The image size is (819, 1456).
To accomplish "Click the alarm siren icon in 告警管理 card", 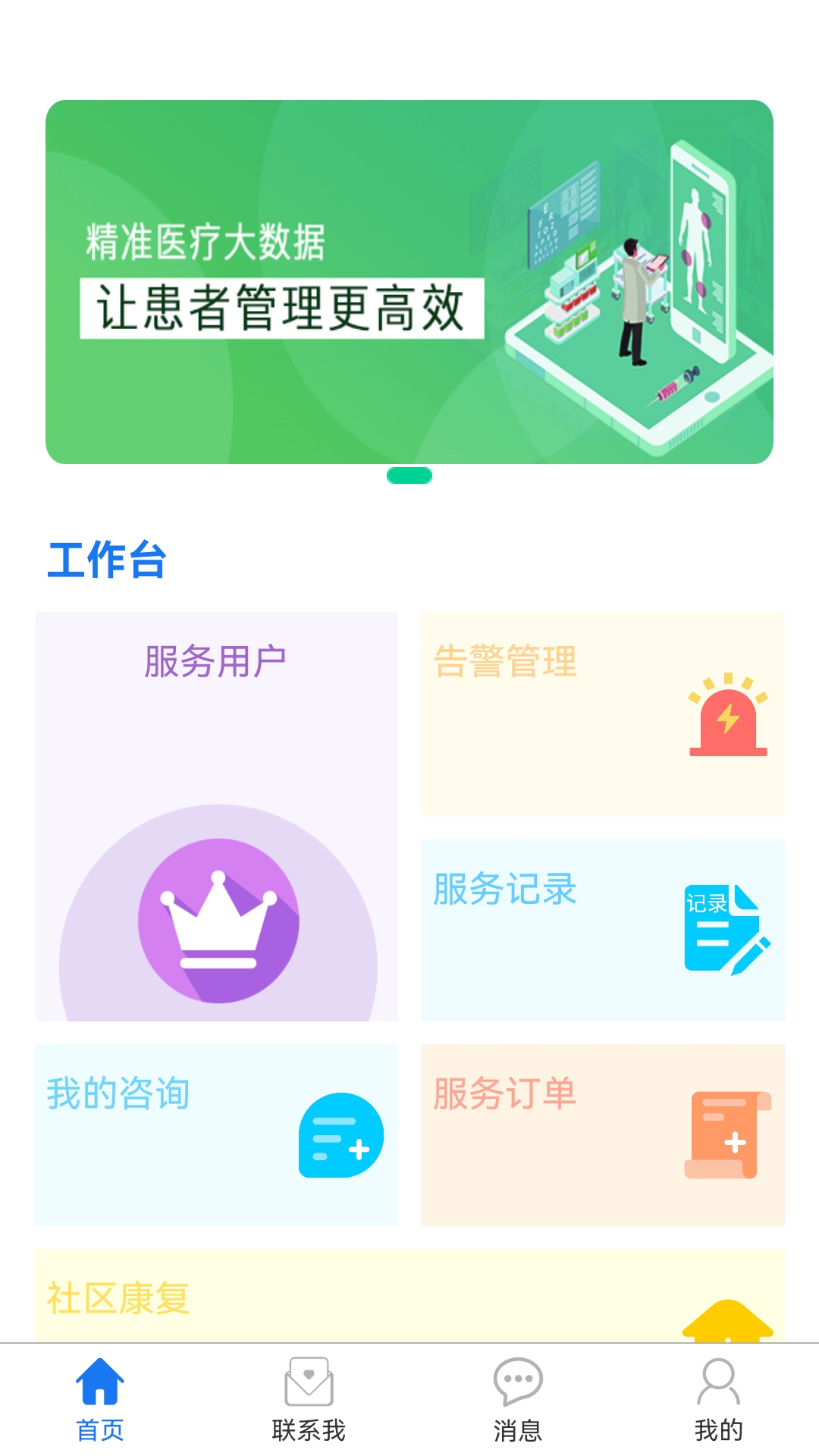I will click(726, 720).
